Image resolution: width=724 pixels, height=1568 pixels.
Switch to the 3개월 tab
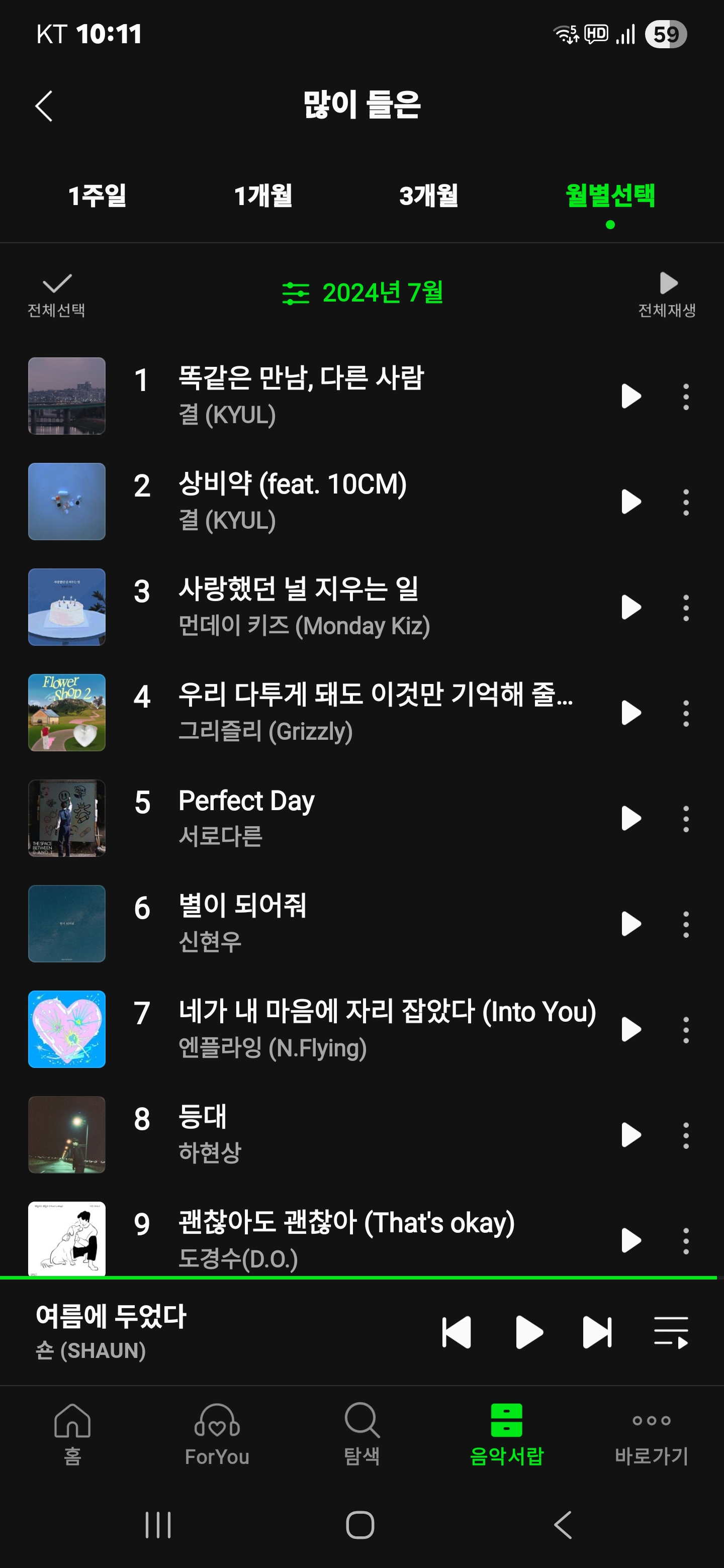[x=429, y=196]
